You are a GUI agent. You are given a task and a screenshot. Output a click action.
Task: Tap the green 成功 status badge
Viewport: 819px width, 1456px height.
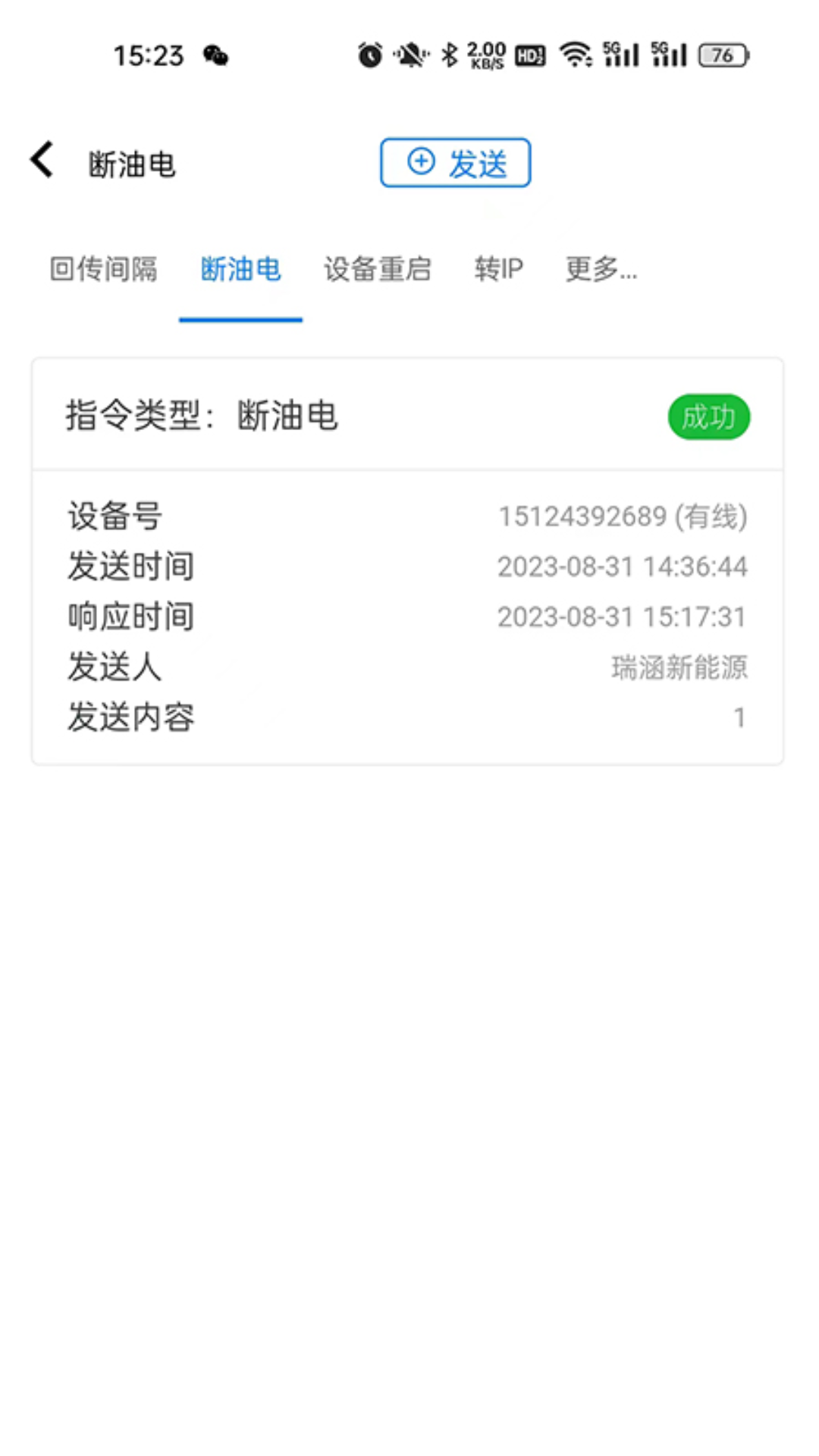click(710, 416)
